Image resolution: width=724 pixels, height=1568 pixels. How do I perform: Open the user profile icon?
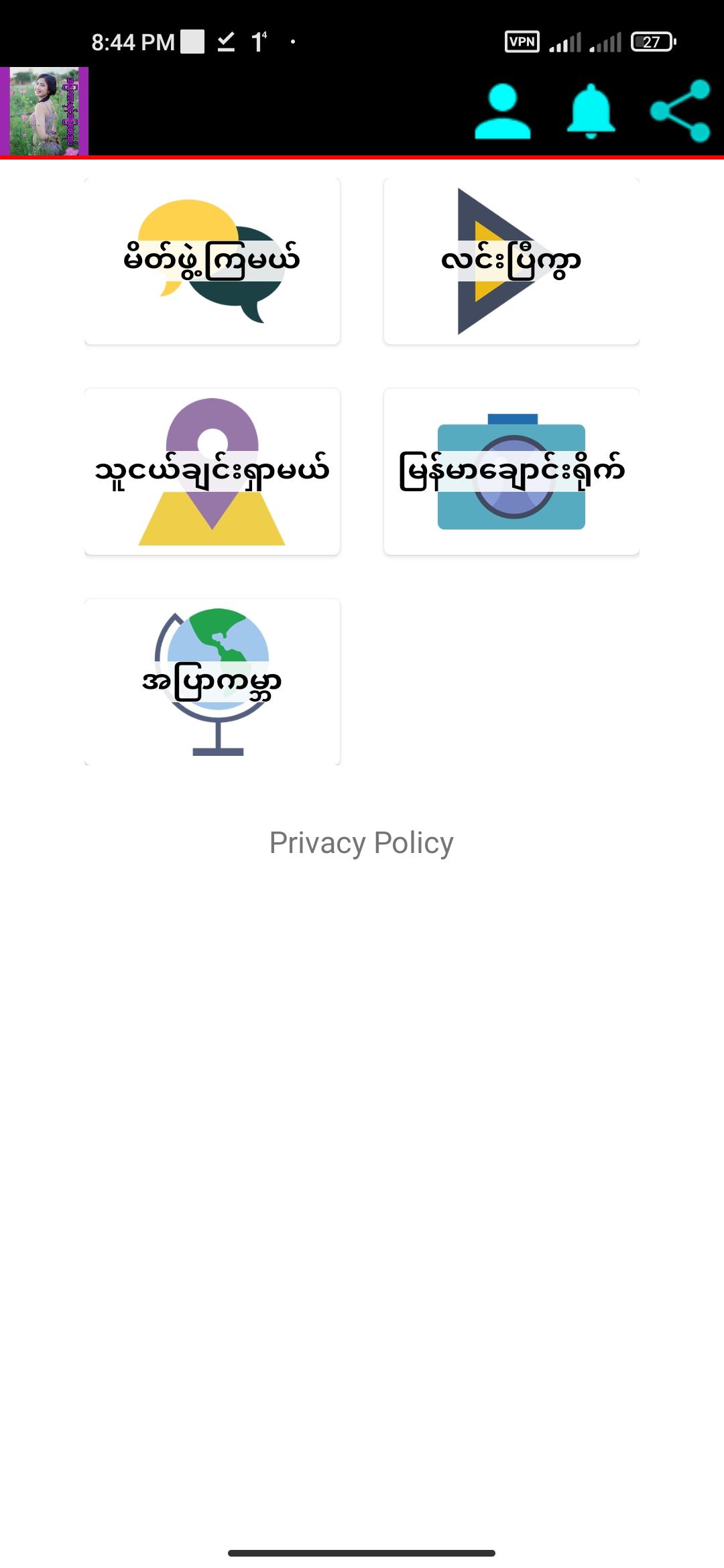pos(502,112)
